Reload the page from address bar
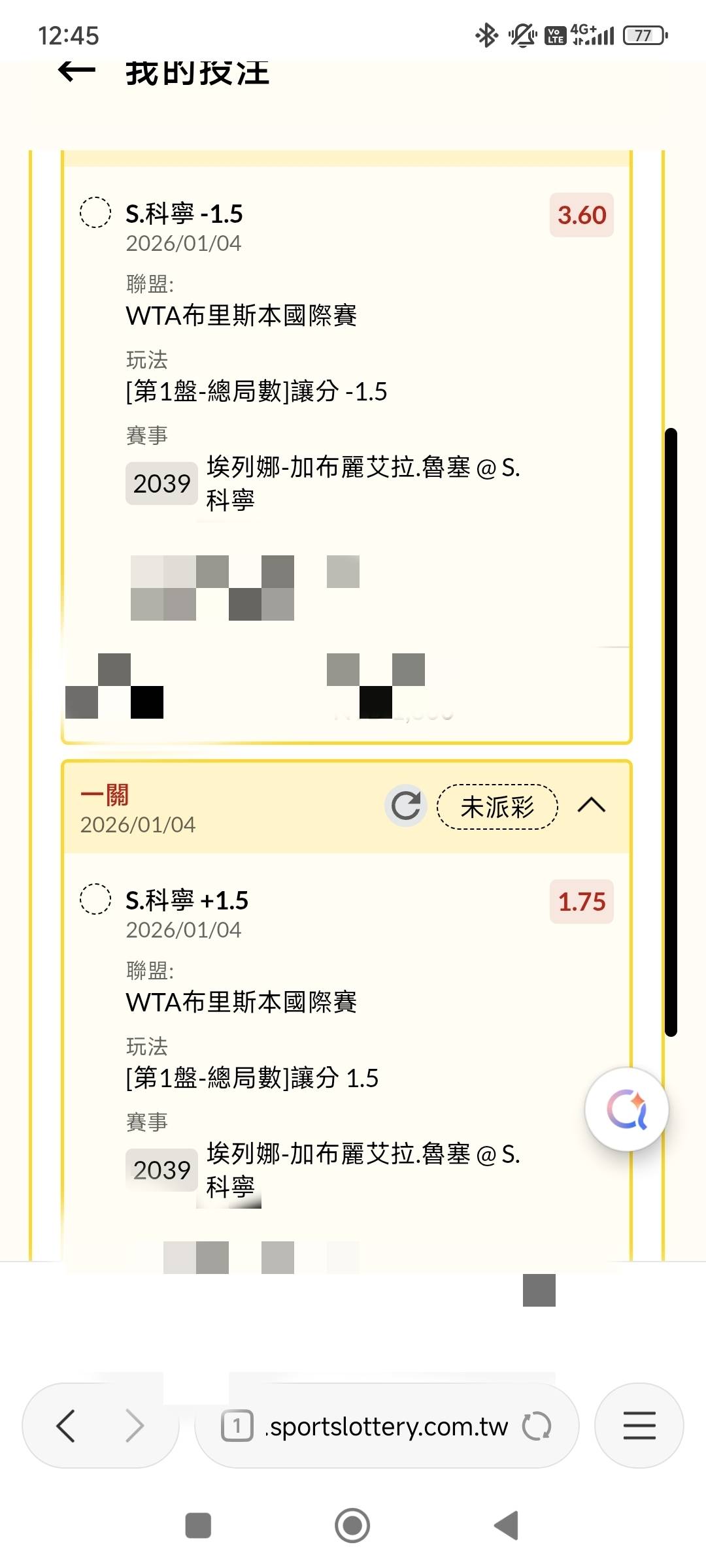This screenshot has height=1568, width=706. point(537,1426)
